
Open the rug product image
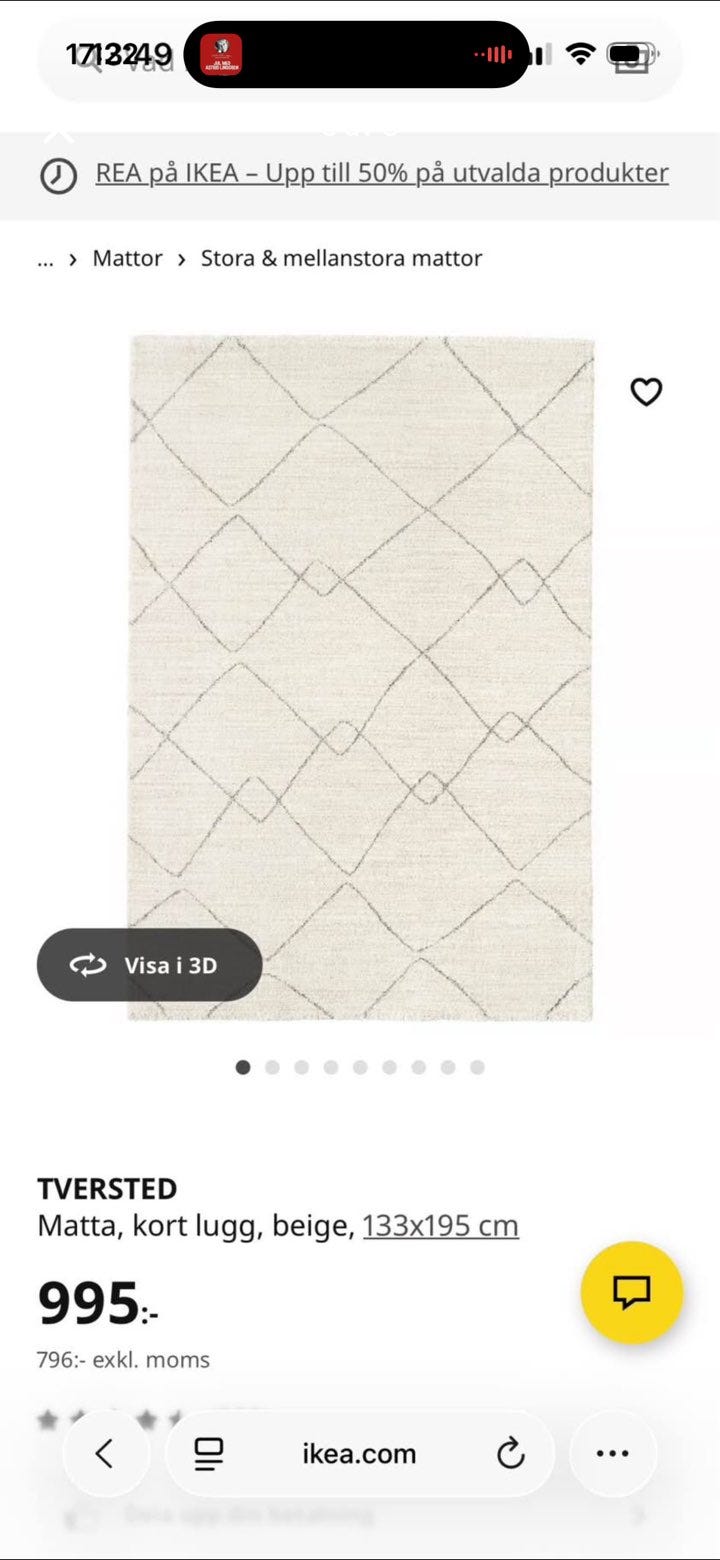pyautogui.click(x=361, y=678)
